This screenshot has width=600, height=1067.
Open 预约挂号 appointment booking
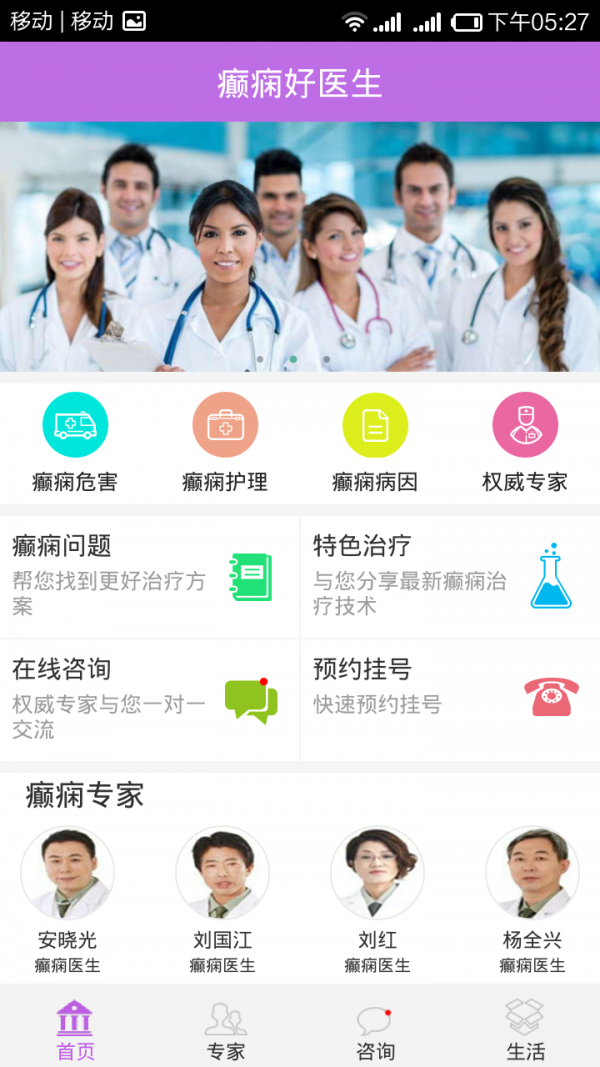[450, 700]
